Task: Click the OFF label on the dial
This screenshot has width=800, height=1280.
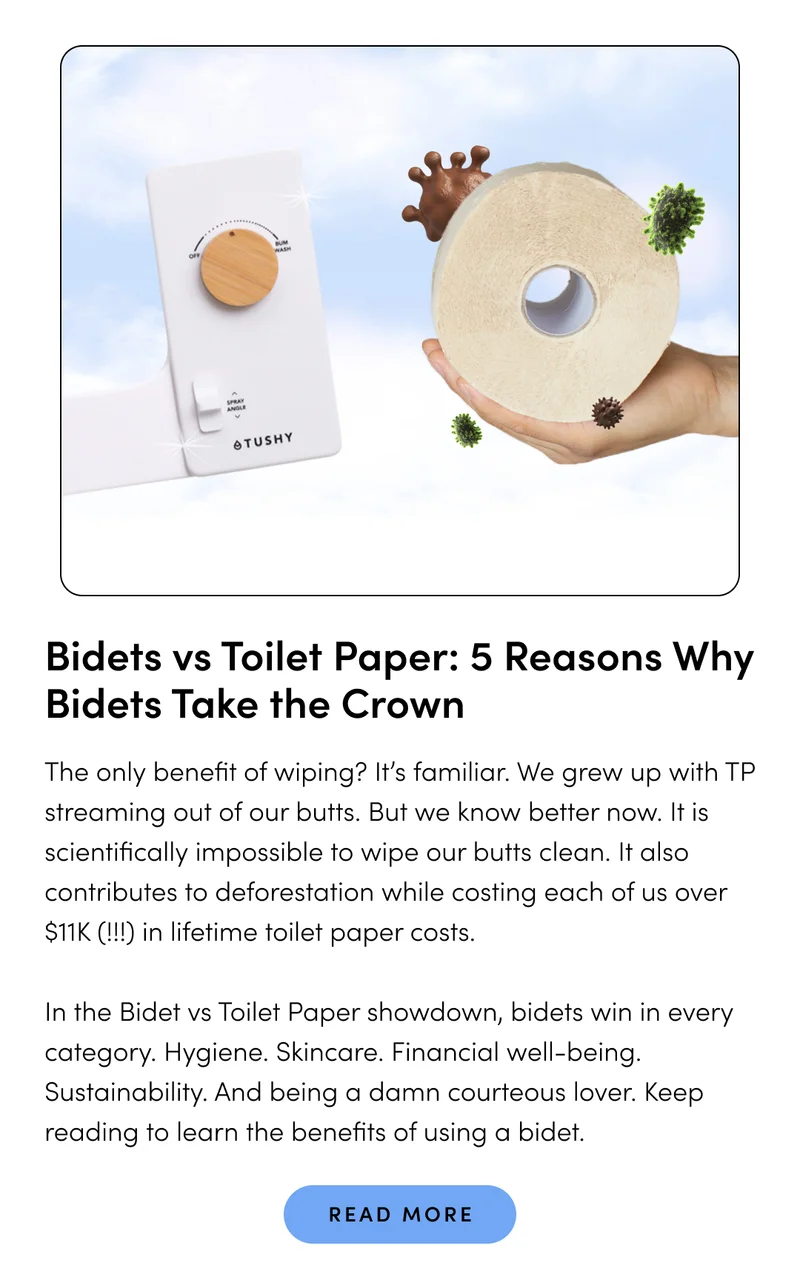Action: (195, 254)
